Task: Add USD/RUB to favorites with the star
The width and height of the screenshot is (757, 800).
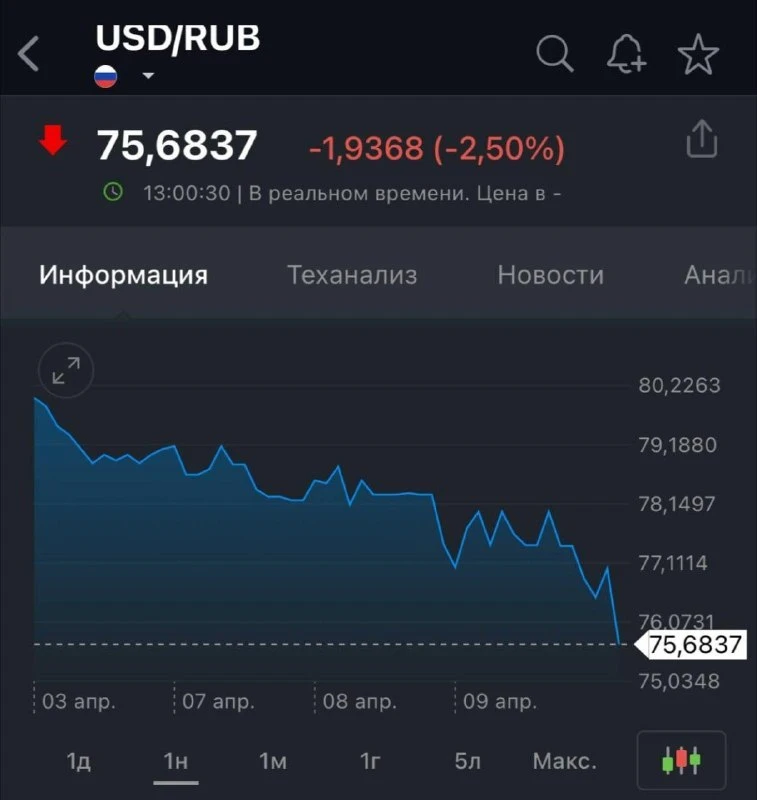Action: click(x=698, y=54)
